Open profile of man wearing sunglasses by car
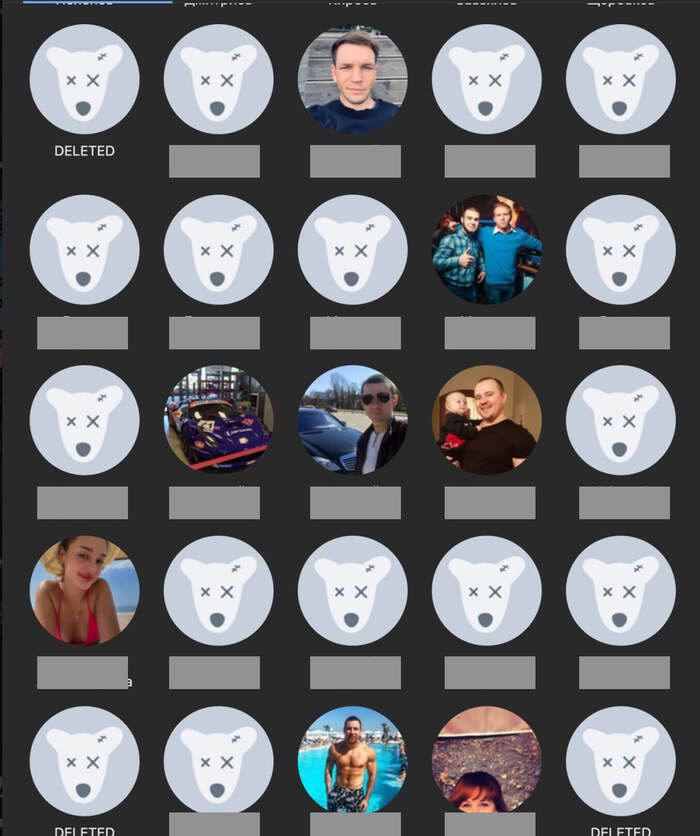700x836 pixels. 353,419
